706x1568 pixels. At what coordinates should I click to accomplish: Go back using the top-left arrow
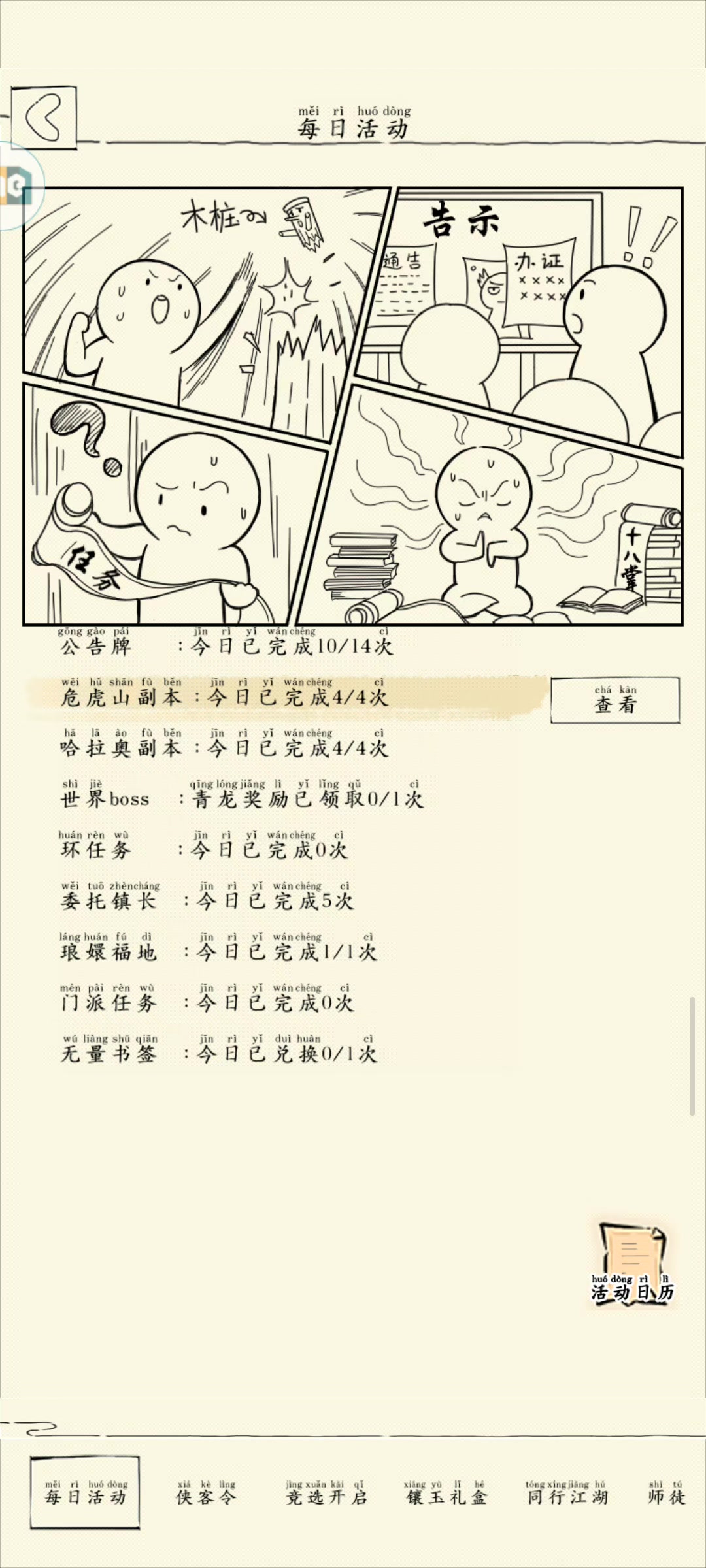[44, 118]
